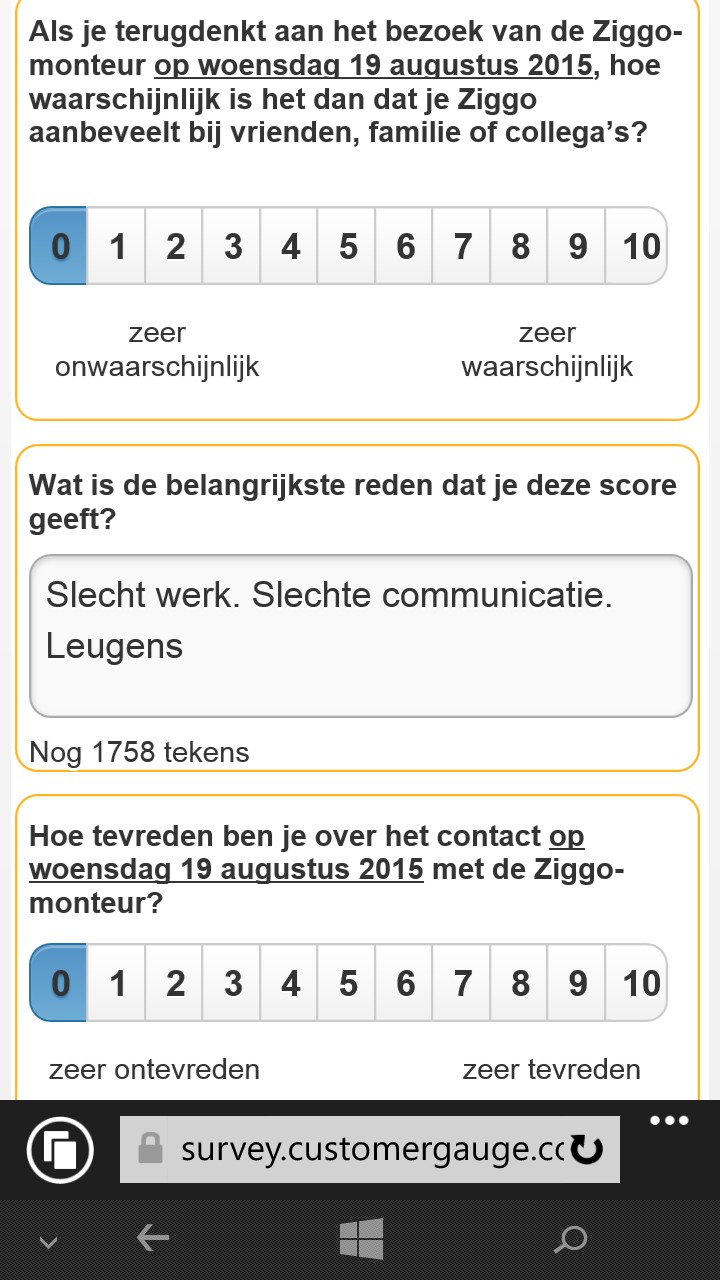Open the system search magnifier
This screenshot has width=720, height=1280.
pyautogui.click(x=570, y=1240)
